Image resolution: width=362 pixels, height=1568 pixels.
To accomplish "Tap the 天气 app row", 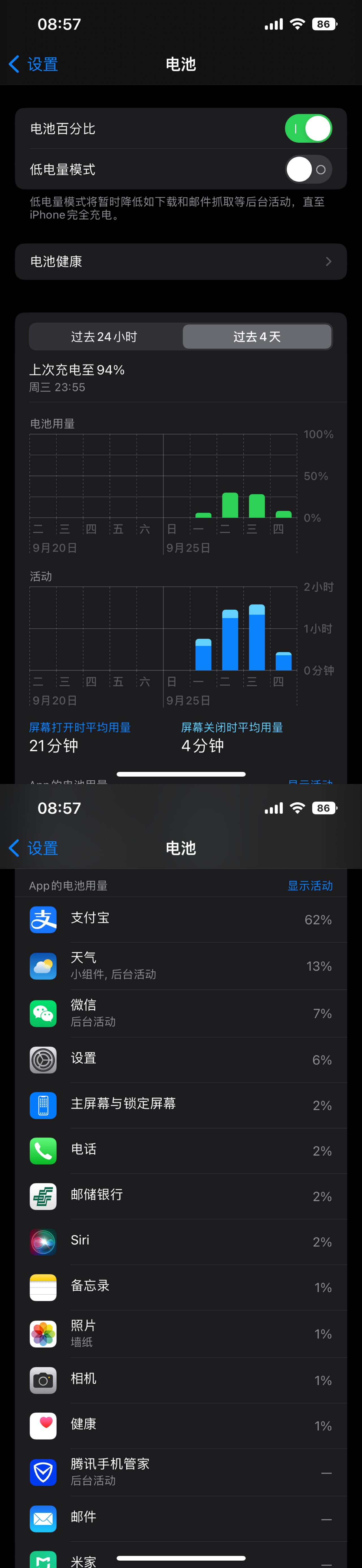I will click(x=181, y=966).
